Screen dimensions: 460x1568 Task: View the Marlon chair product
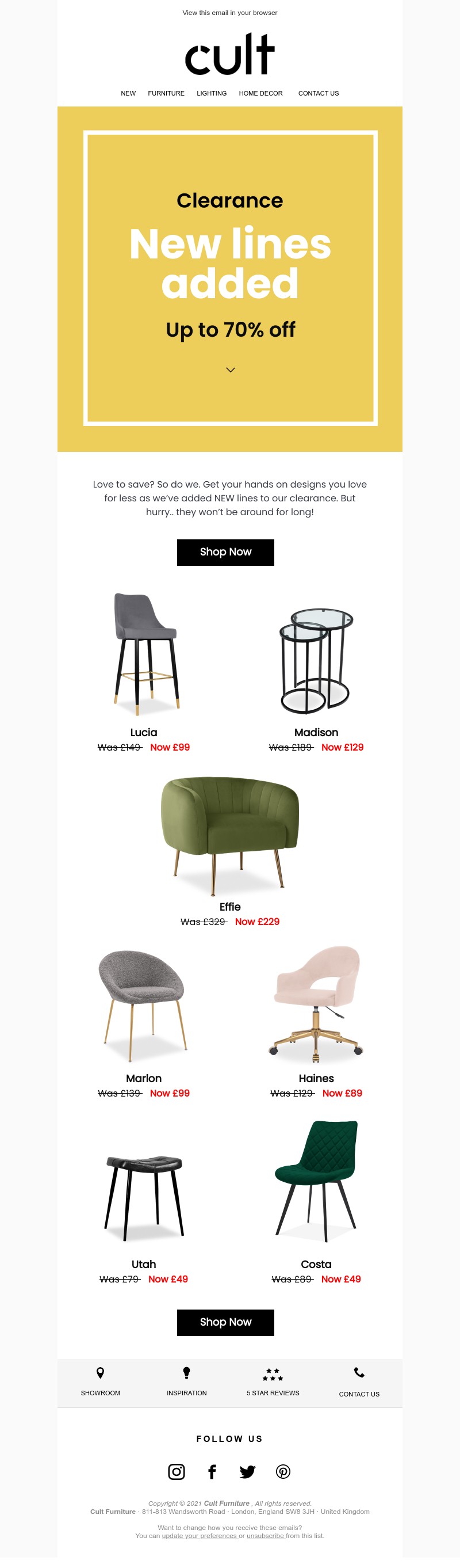tap(143, 1004)
